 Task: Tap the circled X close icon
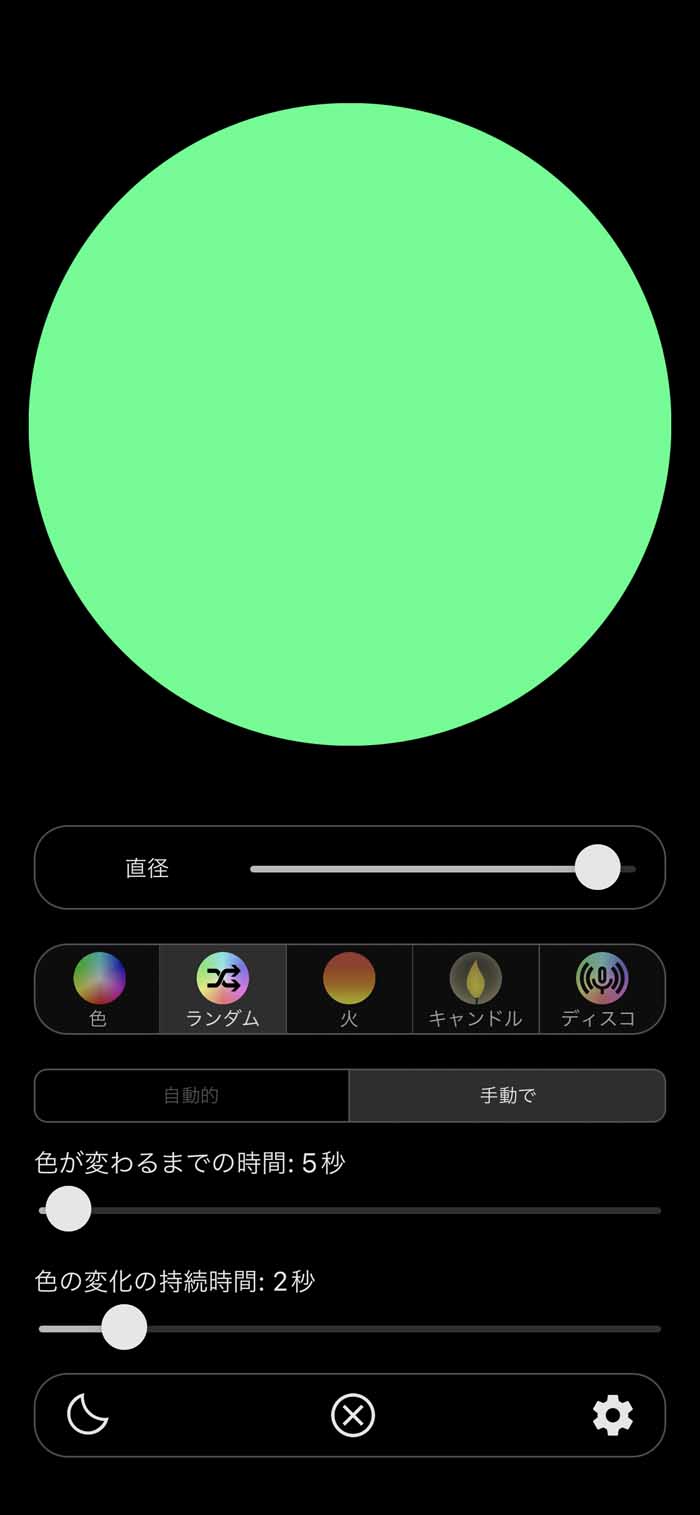click(352, 1414)
